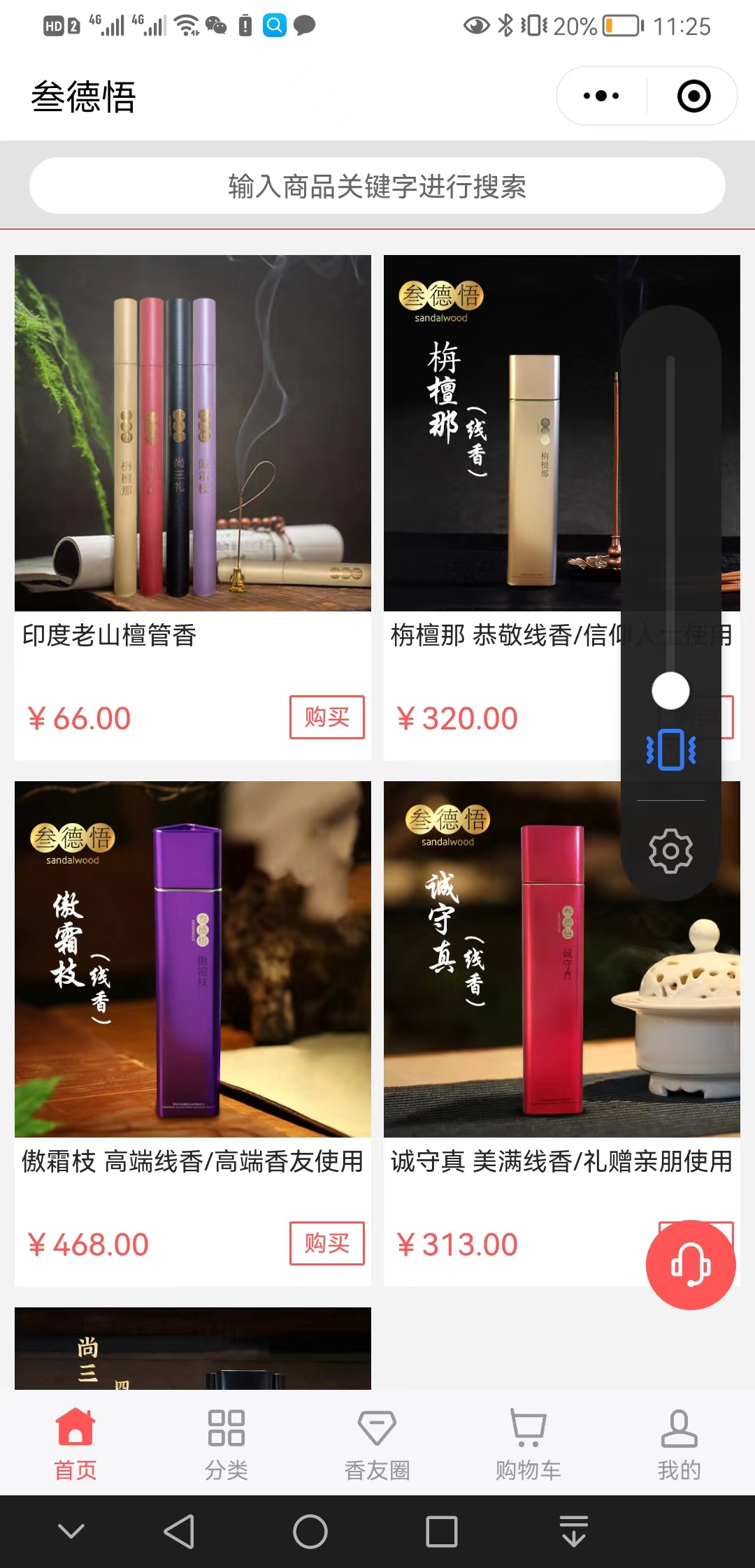Go back with system back button
The image size is (755, 1568).
[179, 1532]
